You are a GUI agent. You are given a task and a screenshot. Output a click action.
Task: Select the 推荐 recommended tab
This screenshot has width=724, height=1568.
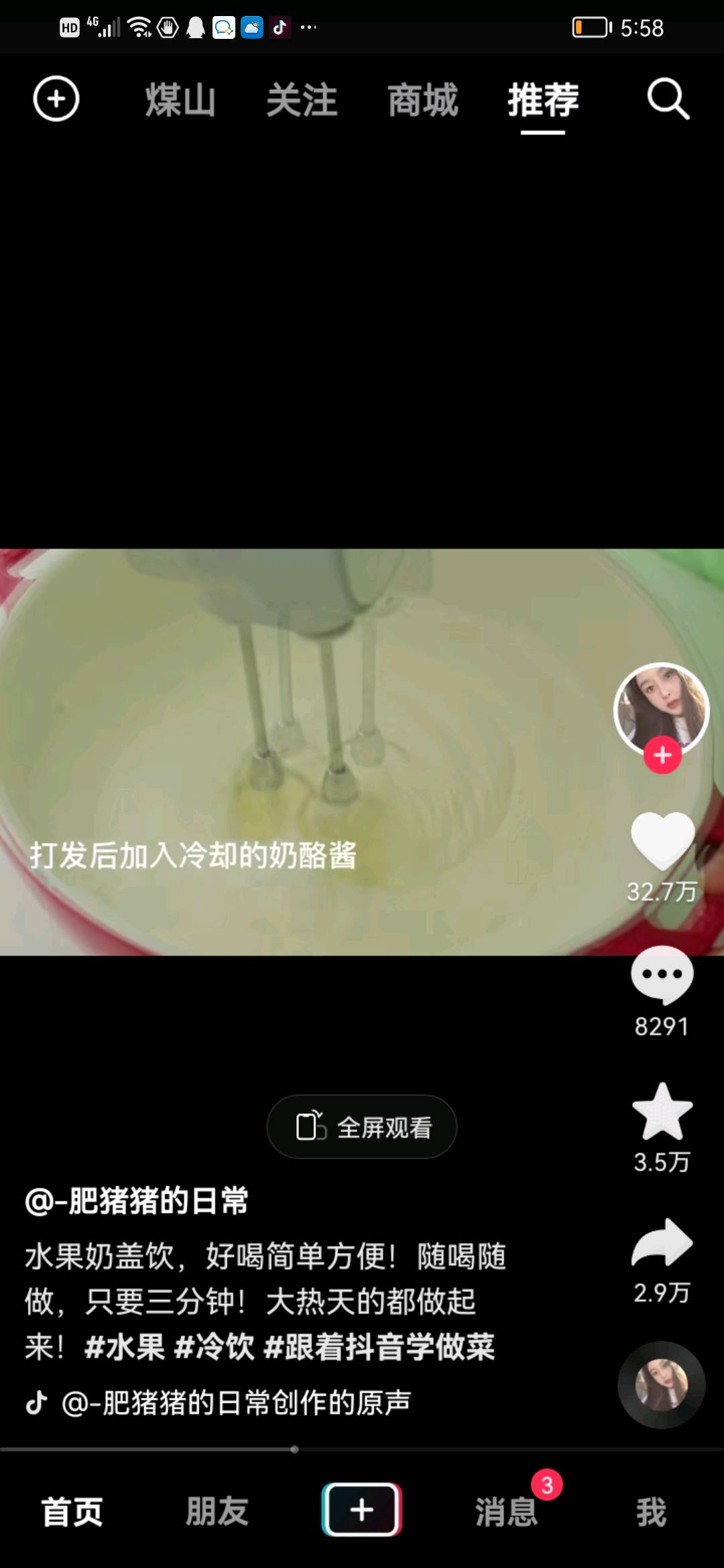pyautogui.click(x=543, y=101)
